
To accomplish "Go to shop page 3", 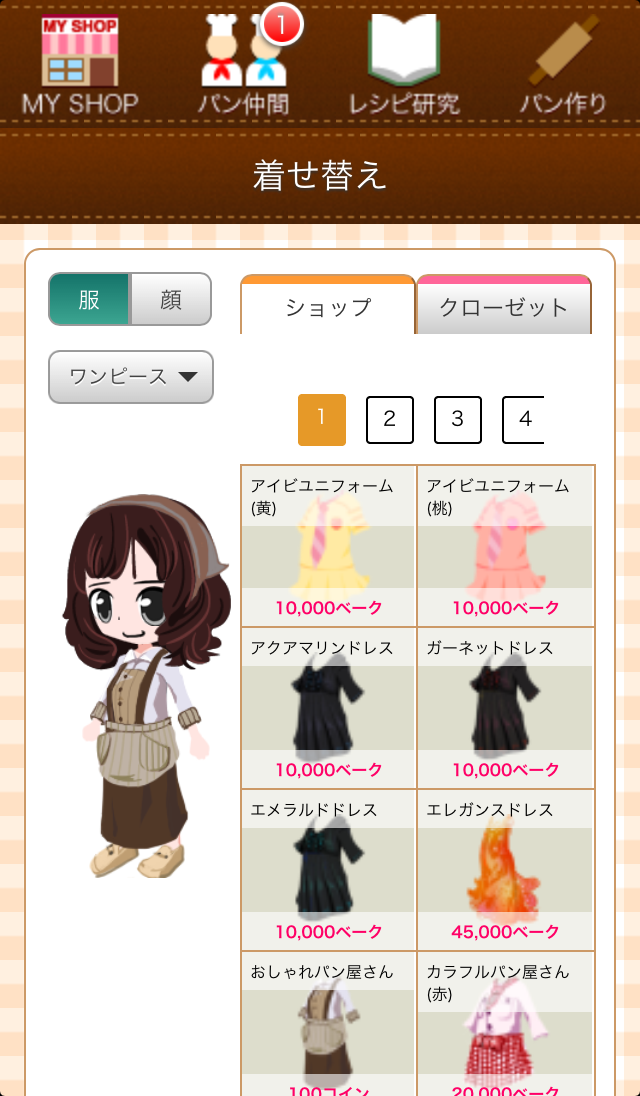I will [x=458, y=420].
